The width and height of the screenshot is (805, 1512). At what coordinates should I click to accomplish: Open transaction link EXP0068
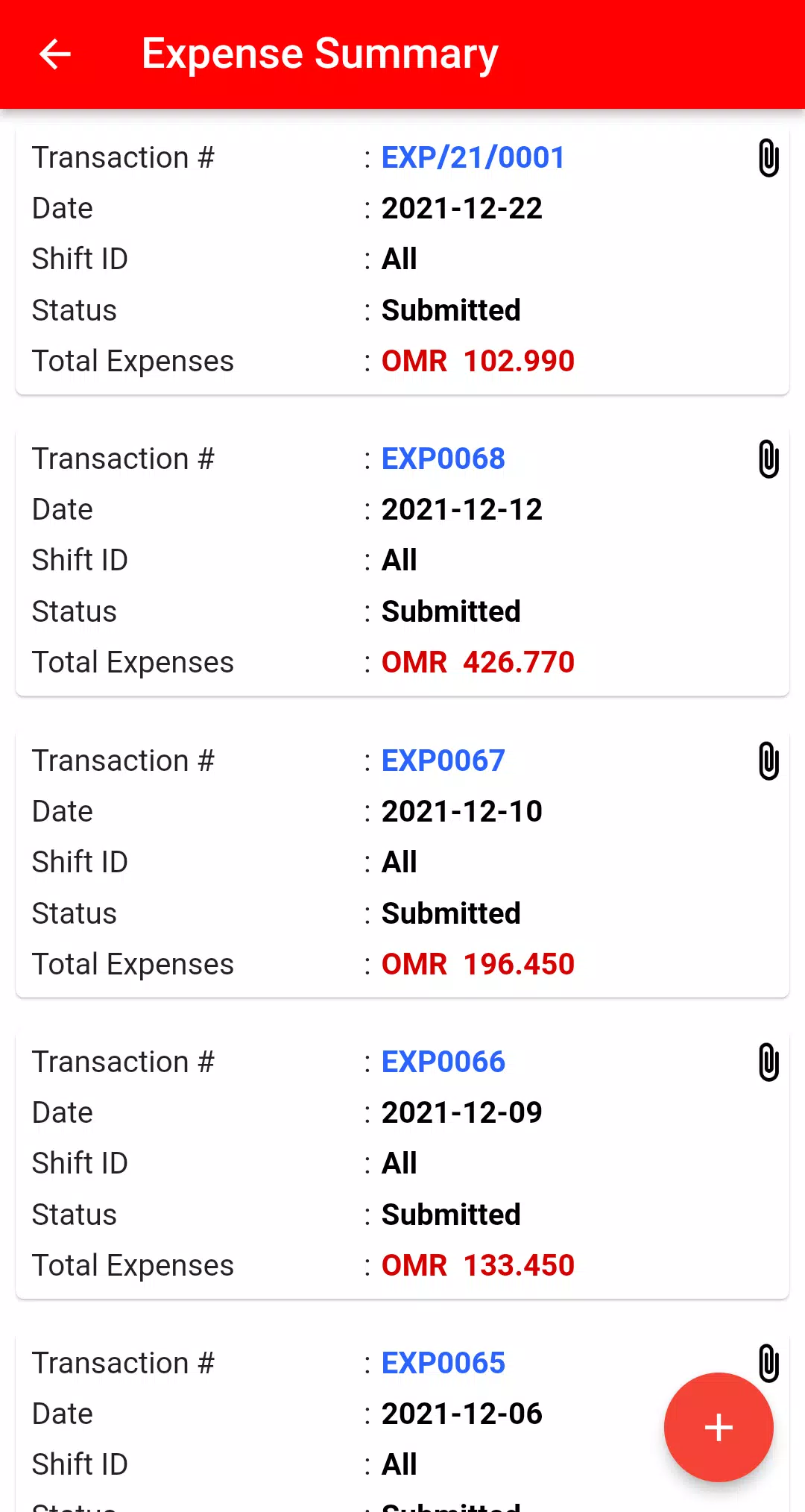[443, 459]
